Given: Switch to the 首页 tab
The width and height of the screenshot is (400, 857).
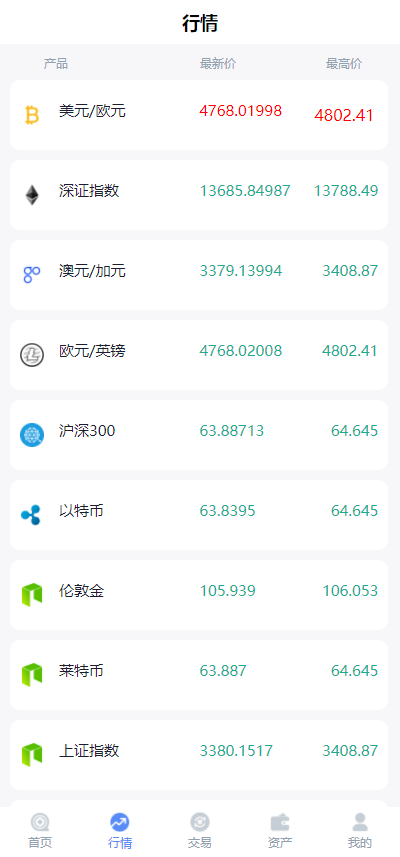Looking at the screenshot, I should pyautogui.click(x=40, y=831).
